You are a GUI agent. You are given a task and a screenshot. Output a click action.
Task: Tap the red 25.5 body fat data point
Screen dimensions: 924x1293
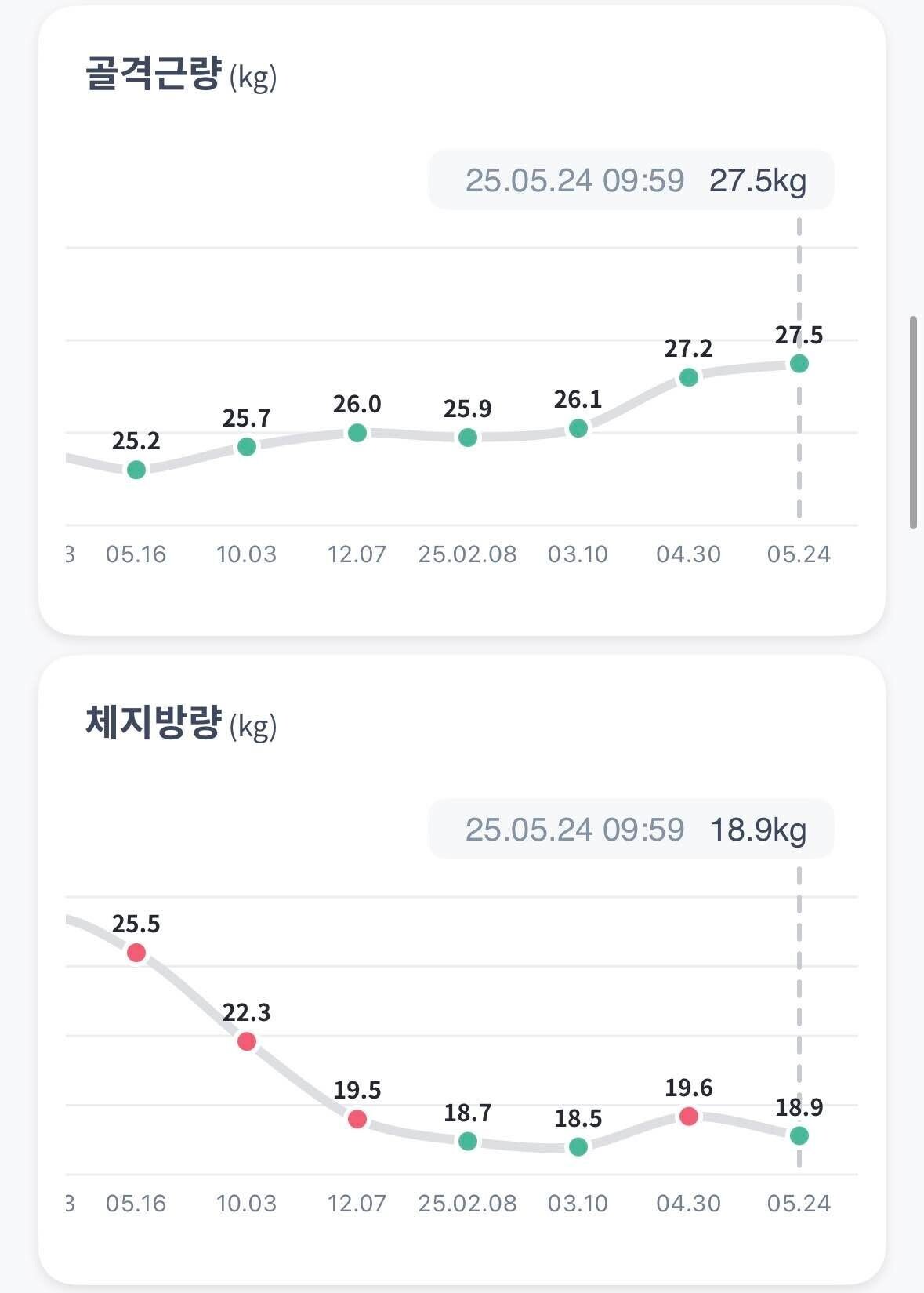point(136,953)
